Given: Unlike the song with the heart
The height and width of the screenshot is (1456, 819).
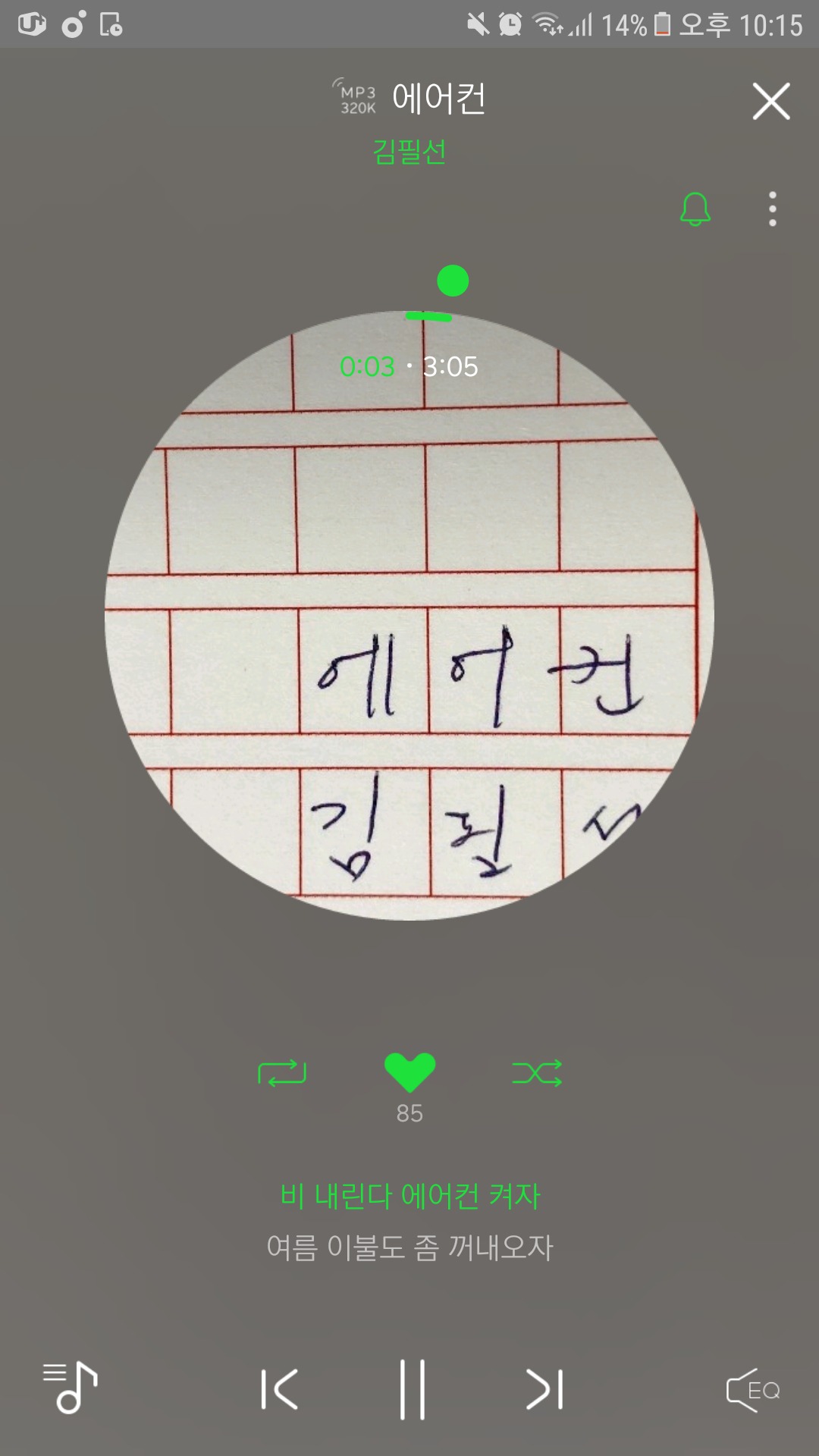Looking at the screenshot, I should pos(409,1072).
